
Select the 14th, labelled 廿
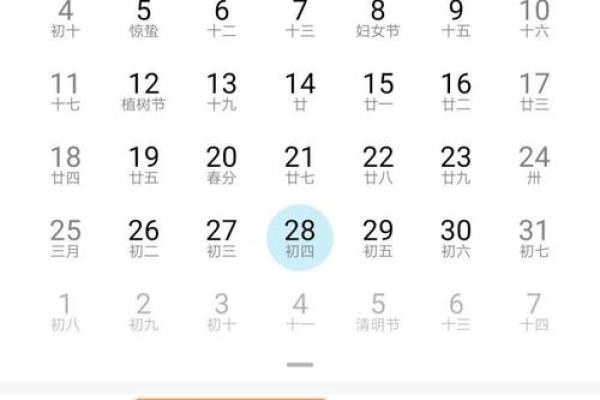click(300, 91)
